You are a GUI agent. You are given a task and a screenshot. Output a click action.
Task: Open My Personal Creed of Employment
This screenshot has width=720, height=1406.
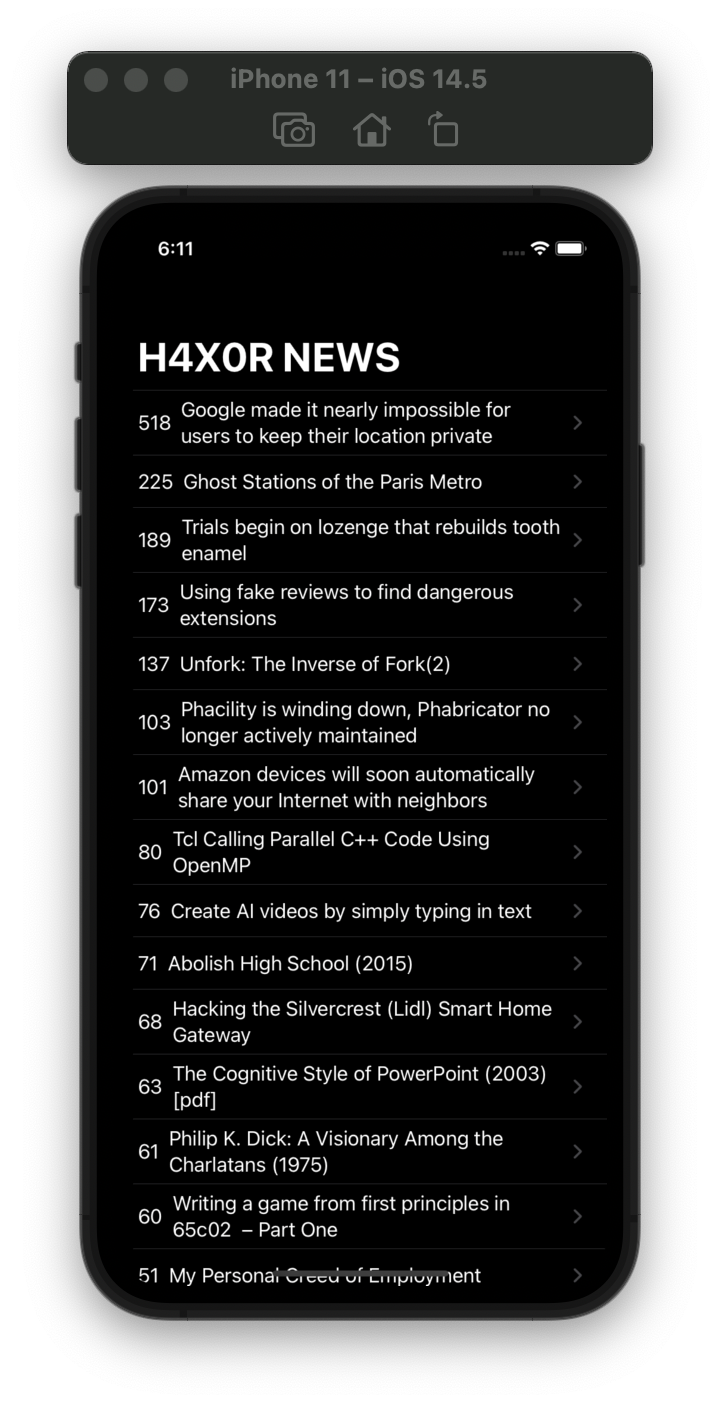coord(324,1275)
